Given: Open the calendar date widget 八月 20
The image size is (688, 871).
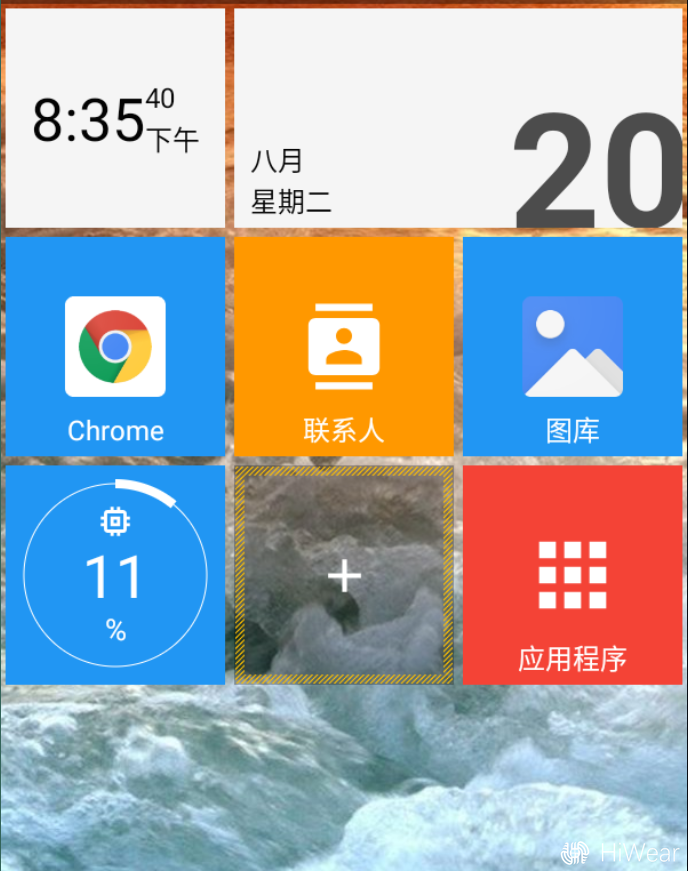Looking at the screenshot, I should [x=458, y=119].
